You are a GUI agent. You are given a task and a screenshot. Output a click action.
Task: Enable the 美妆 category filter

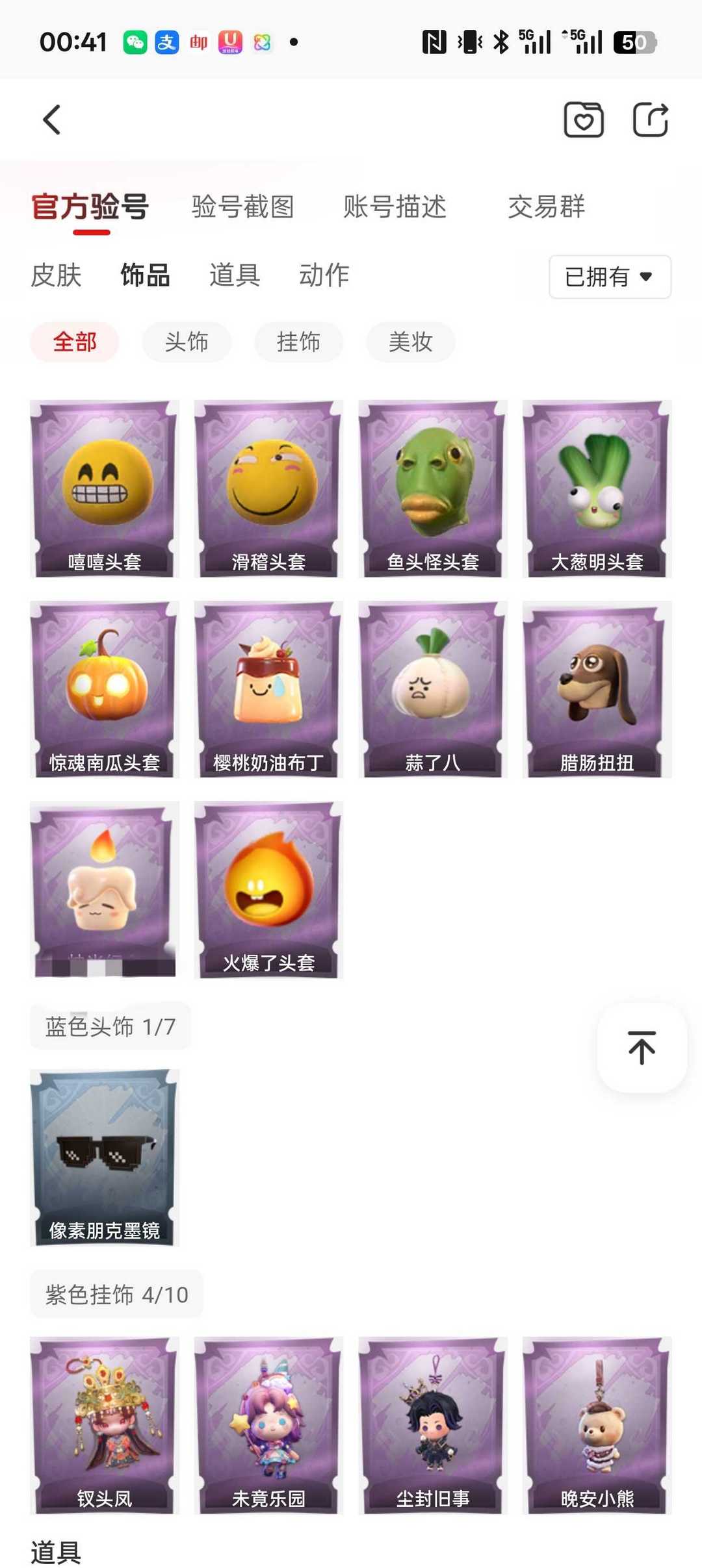pos(410,342)
